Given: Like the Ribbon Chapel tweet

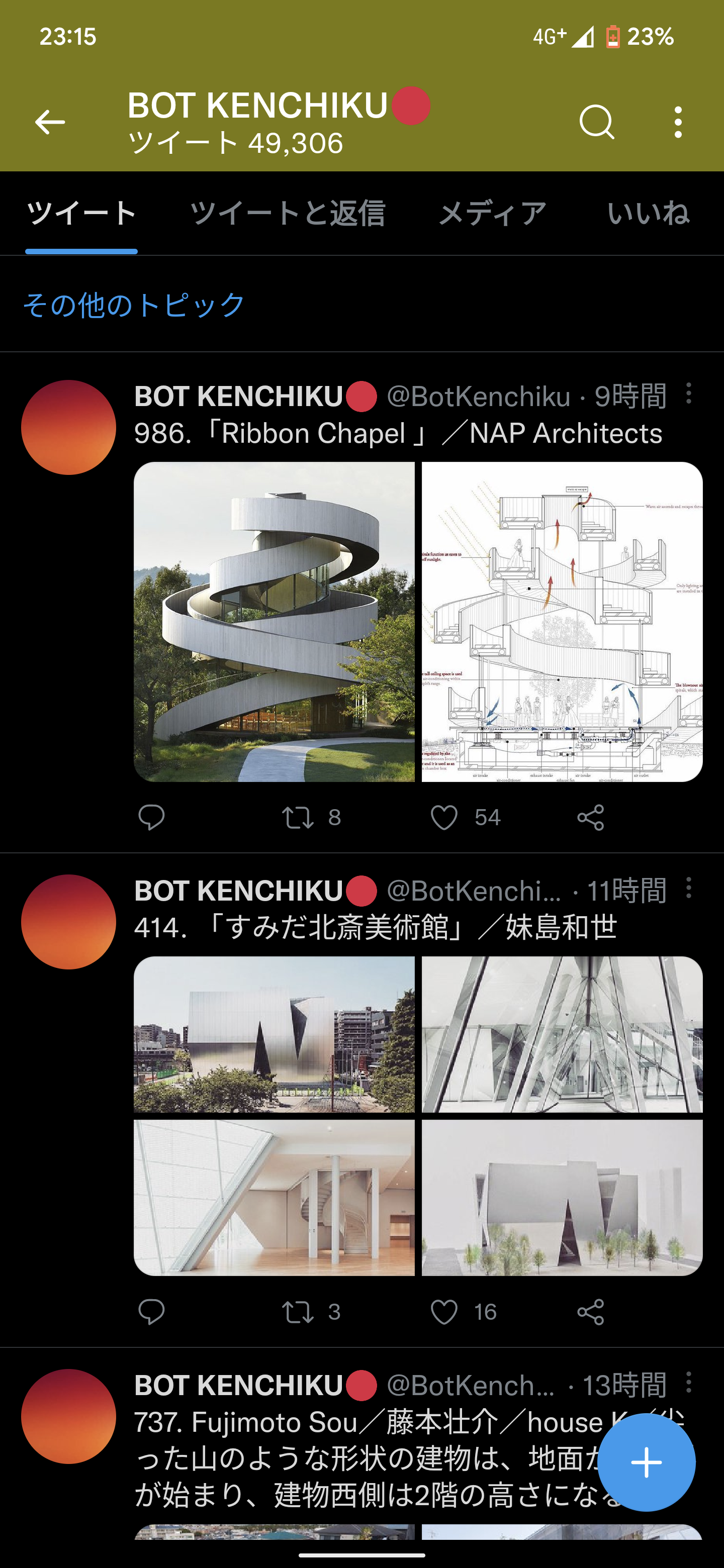Looking at the screenshot, I should click(444, 817).
